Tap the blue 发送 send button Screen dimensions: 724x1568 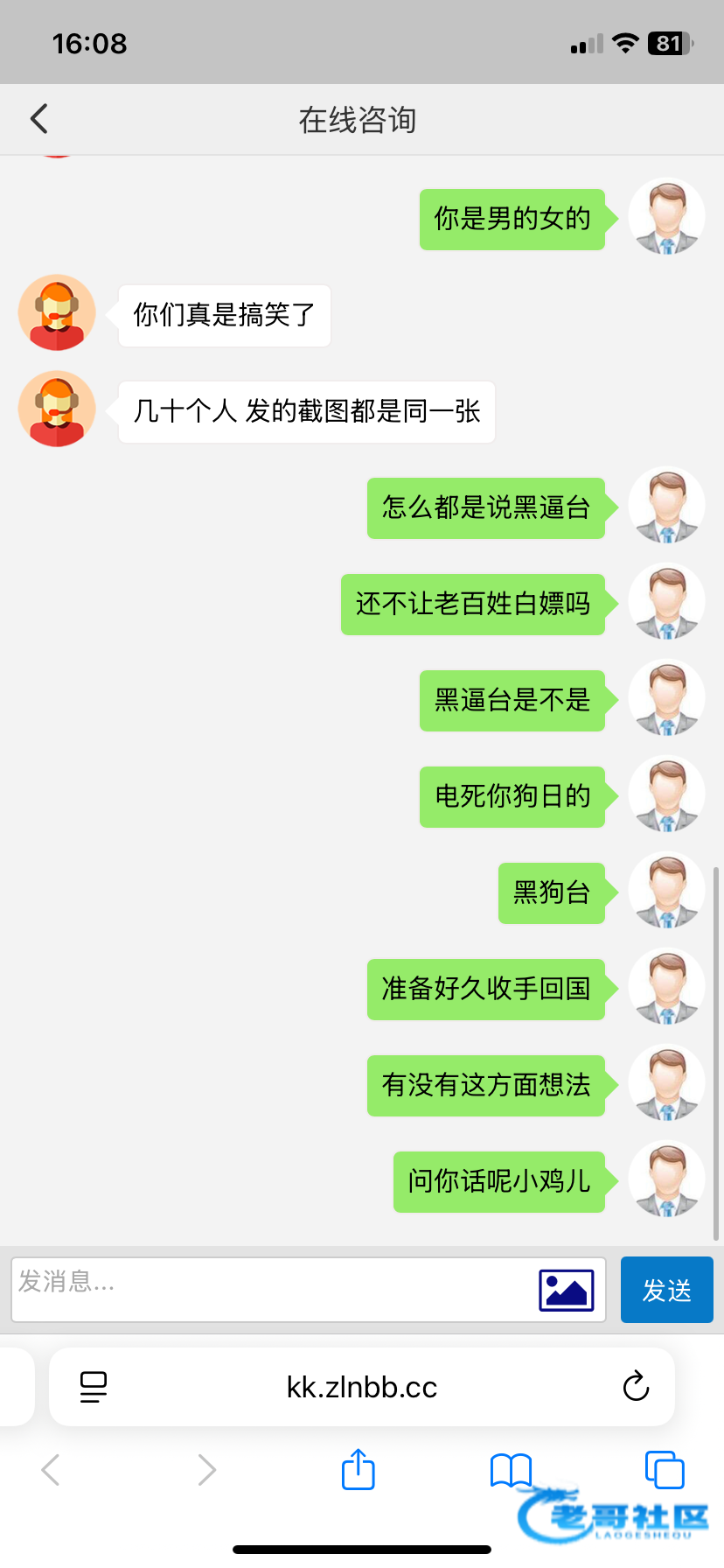667,1290
